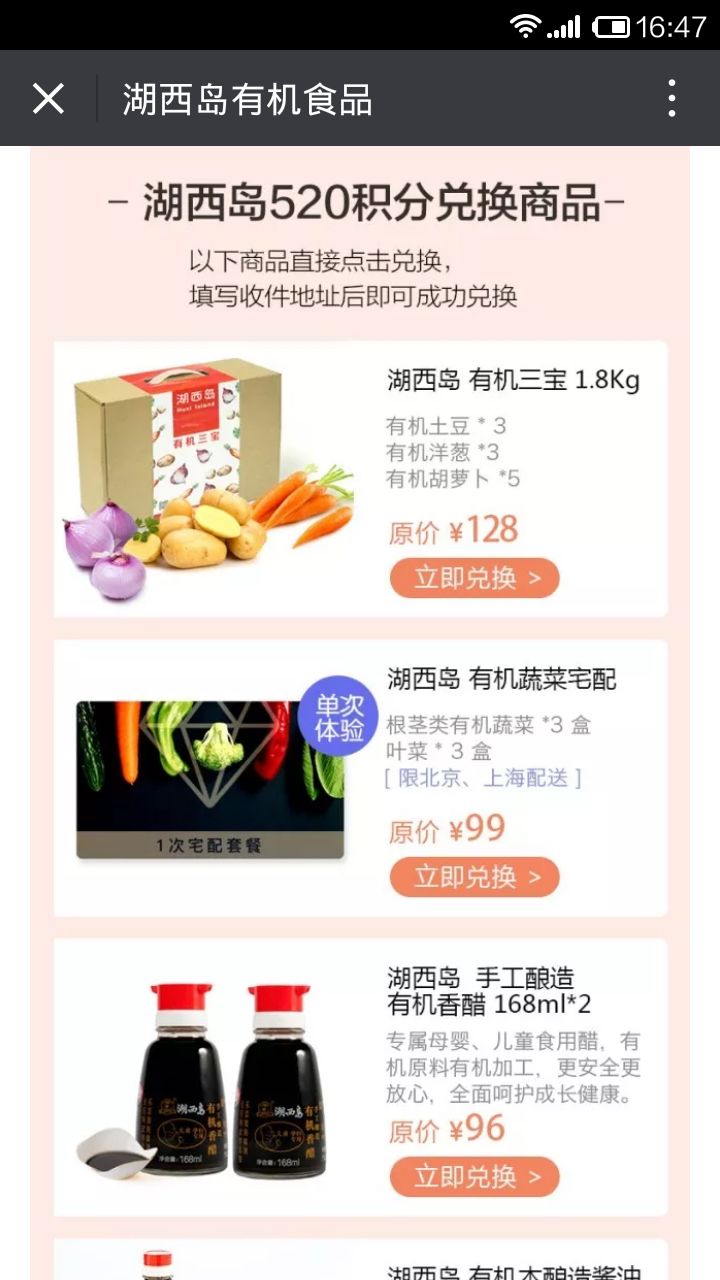Open the three-dot overflow menu
This screenshot has width=720, height=1280.
(x=672, y=99)
